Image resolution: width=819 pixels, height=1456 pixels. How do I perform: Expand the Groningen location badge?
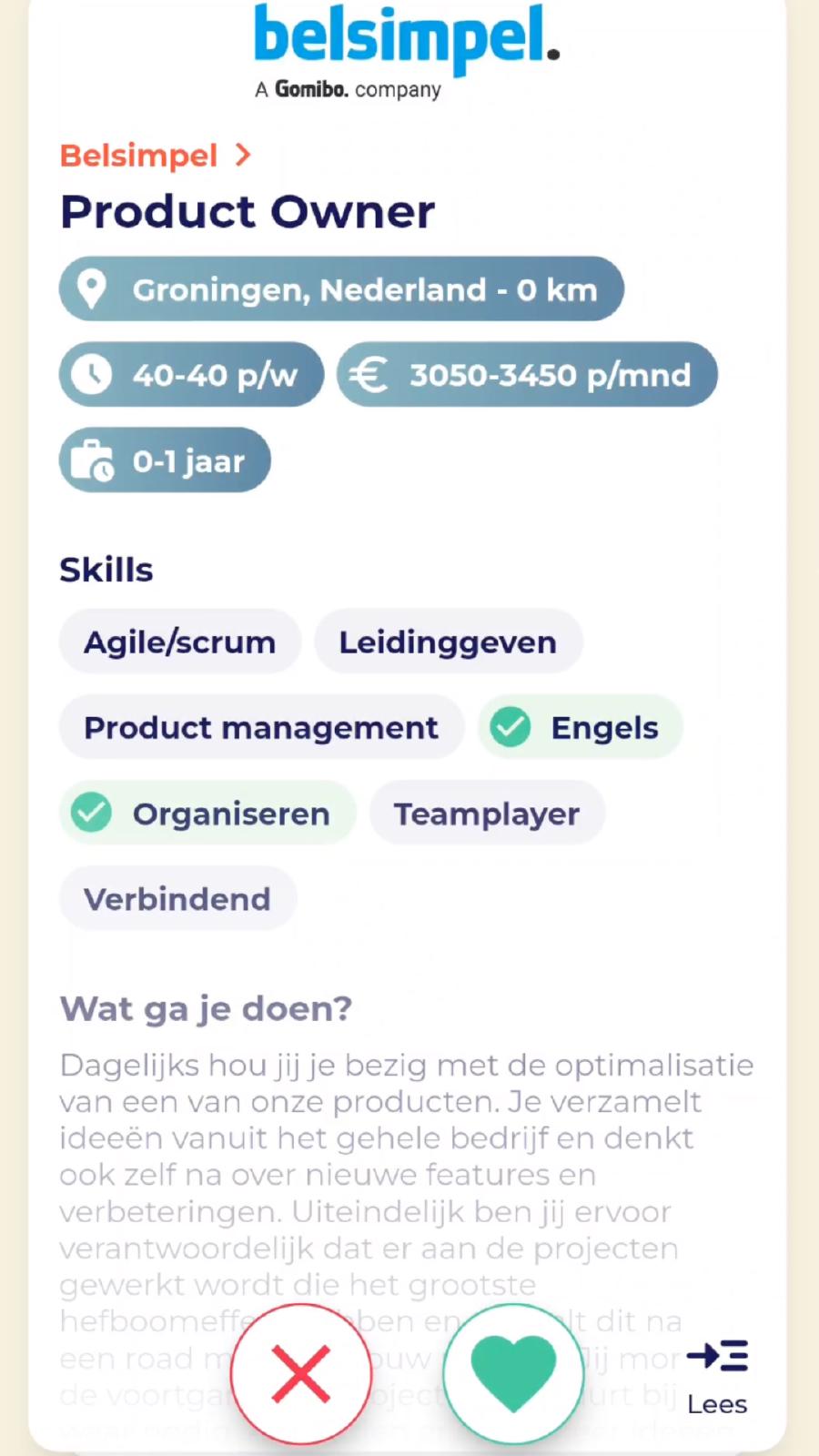click(341, 288)
